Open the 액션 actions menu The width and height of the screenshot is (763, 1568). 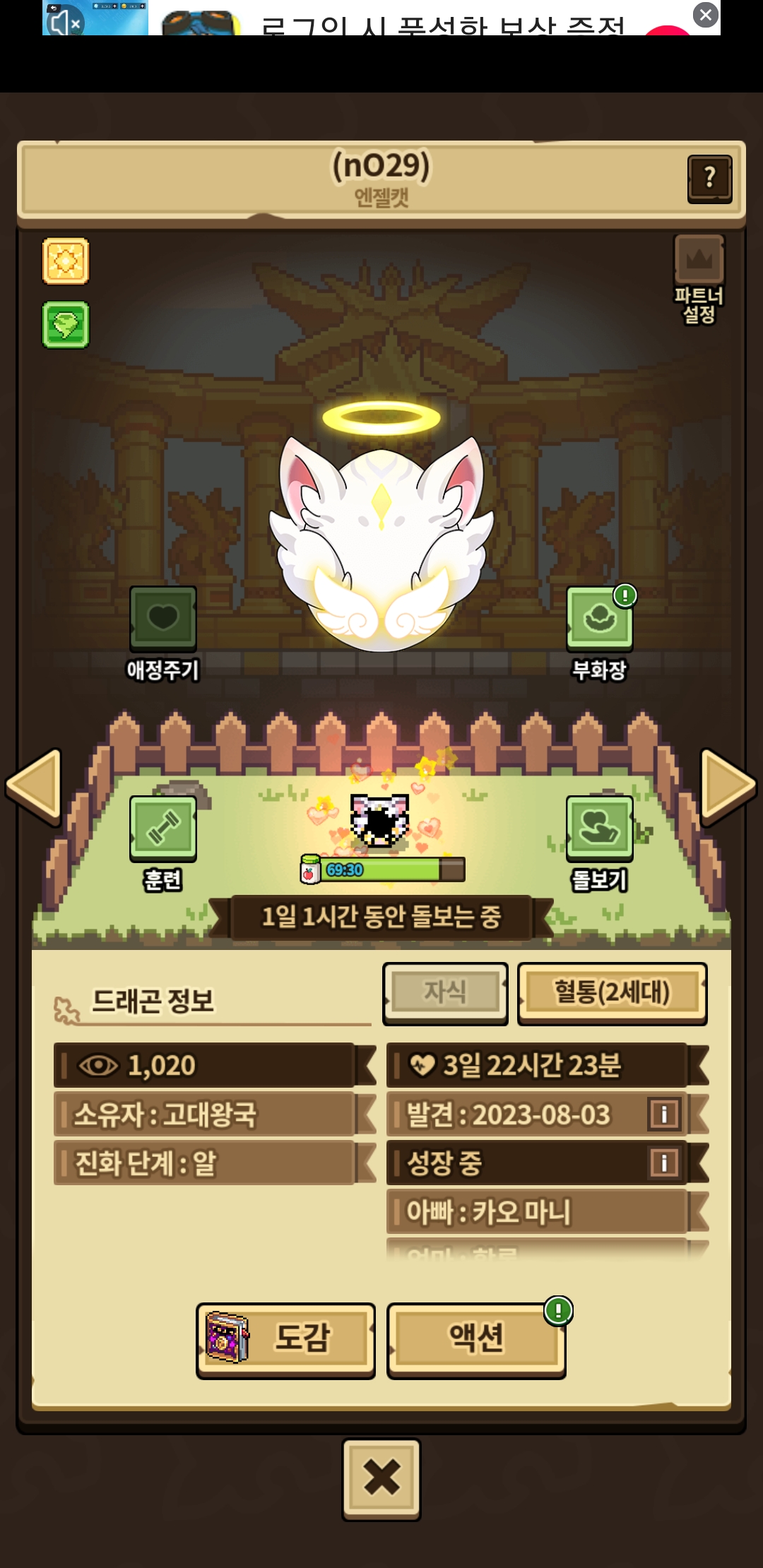coord(476,1339)
